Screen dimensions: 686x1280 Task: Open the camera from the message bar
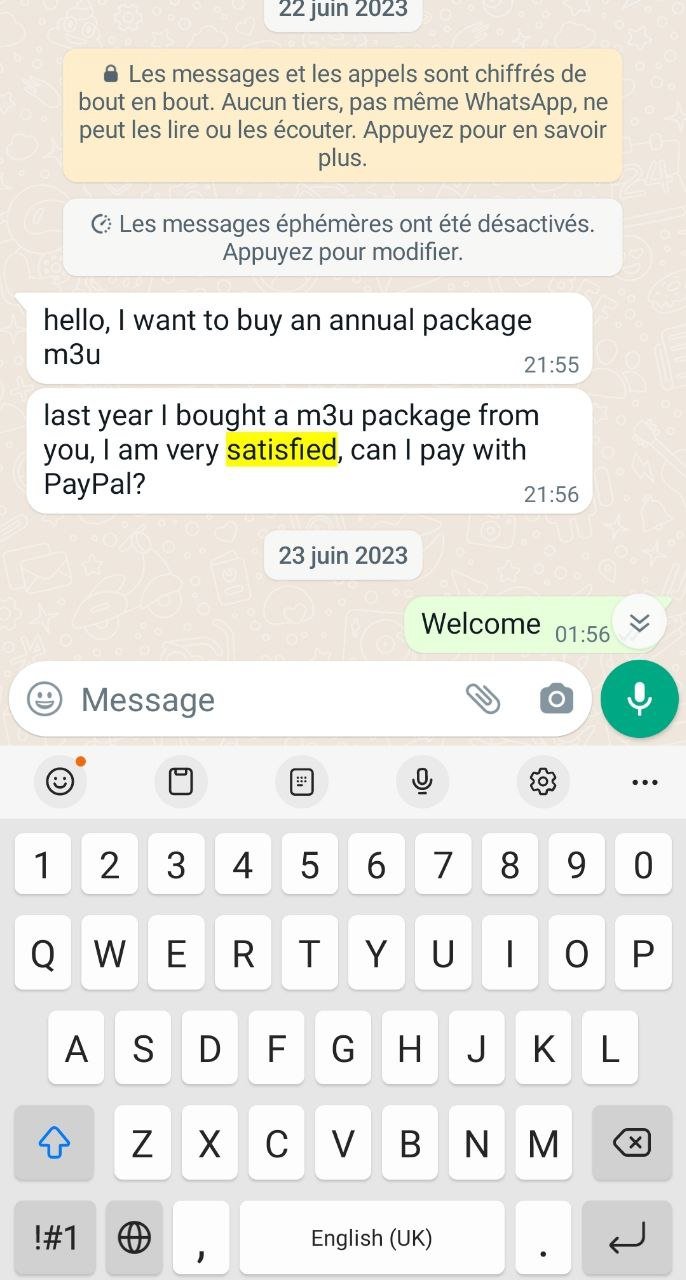pyautogui.click(x=556, y=699)
